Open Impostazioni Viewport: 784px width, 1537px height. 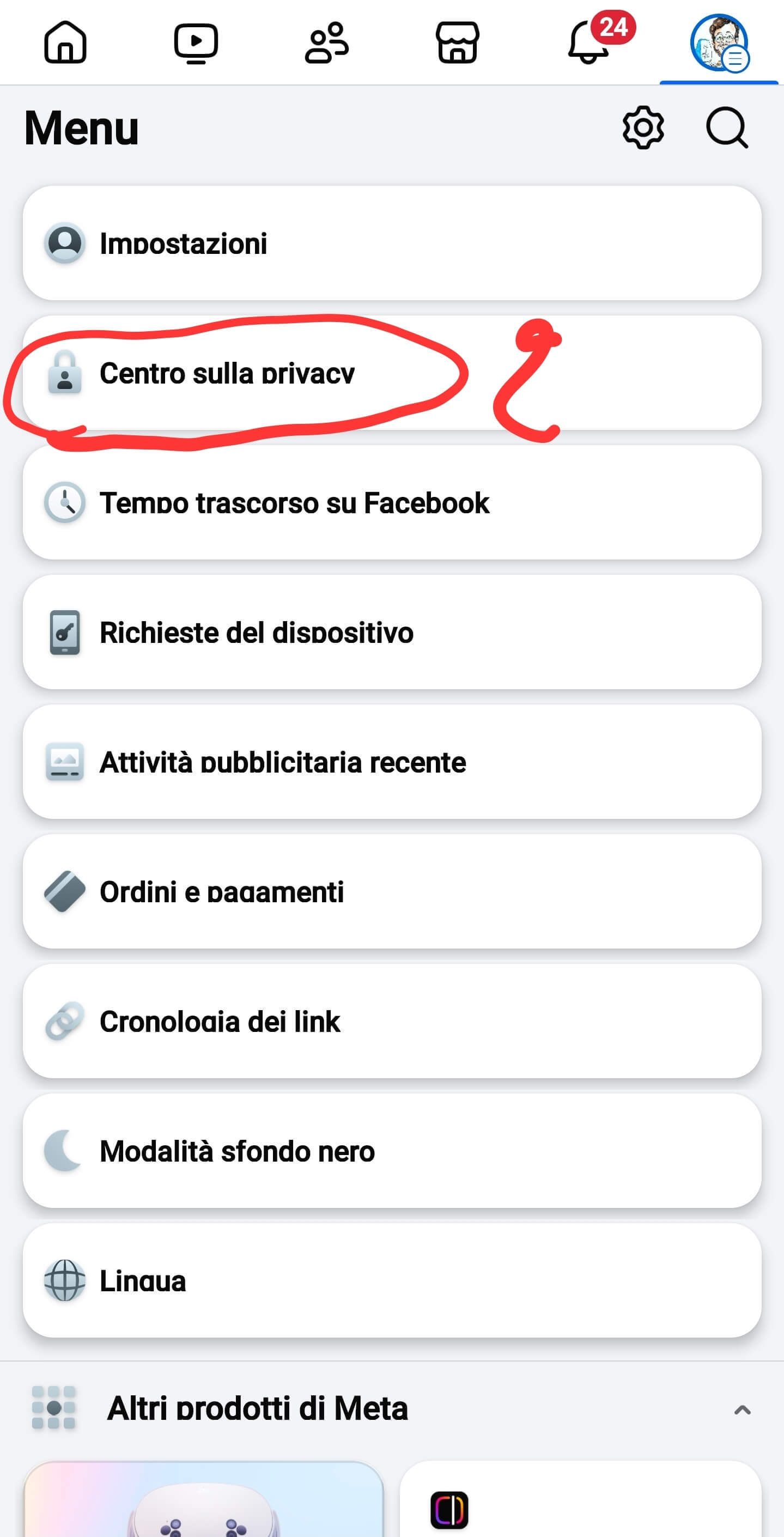tap(391, 243)
